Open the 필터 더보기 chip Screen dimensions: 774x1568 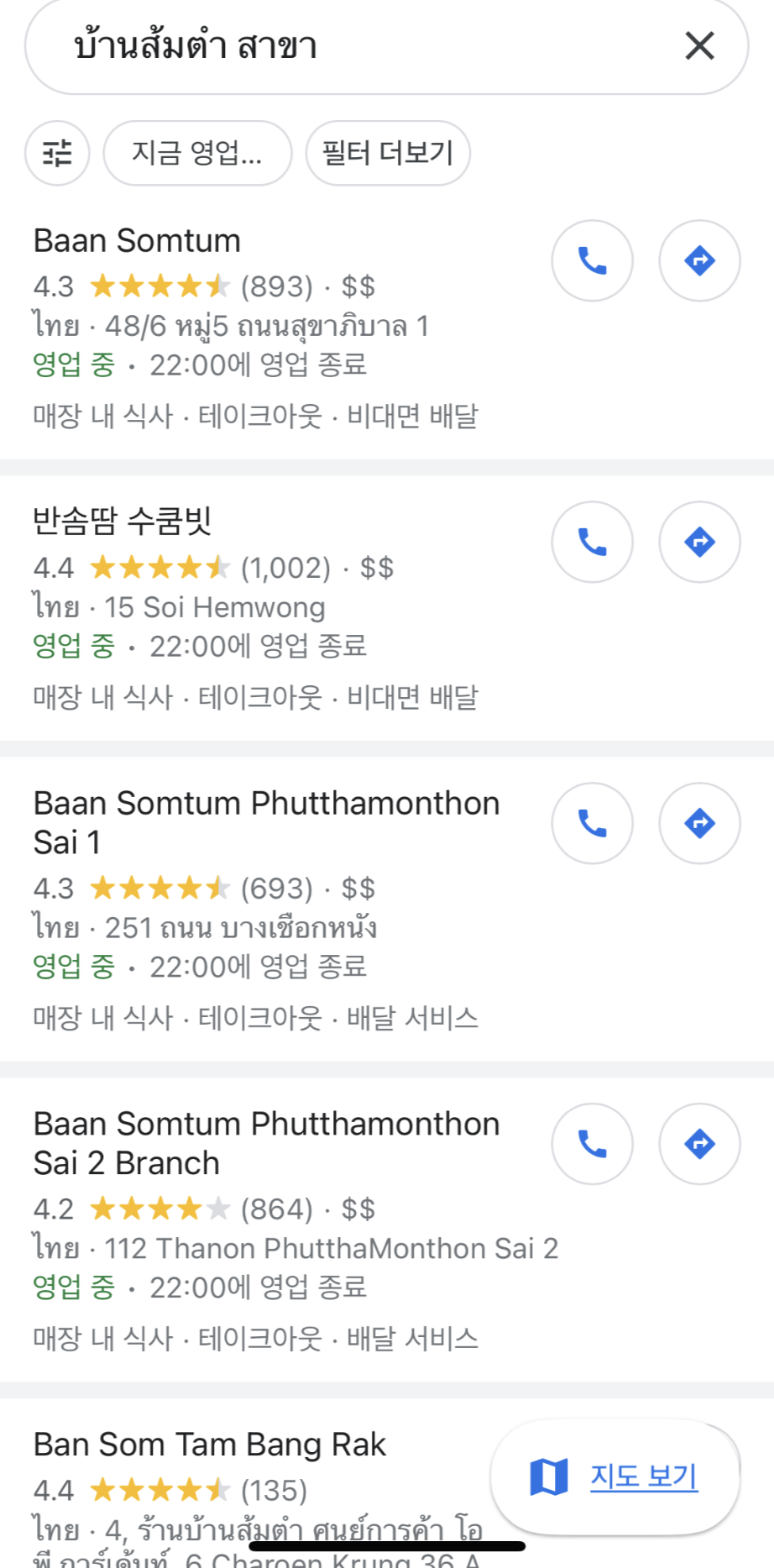point(388,153)
